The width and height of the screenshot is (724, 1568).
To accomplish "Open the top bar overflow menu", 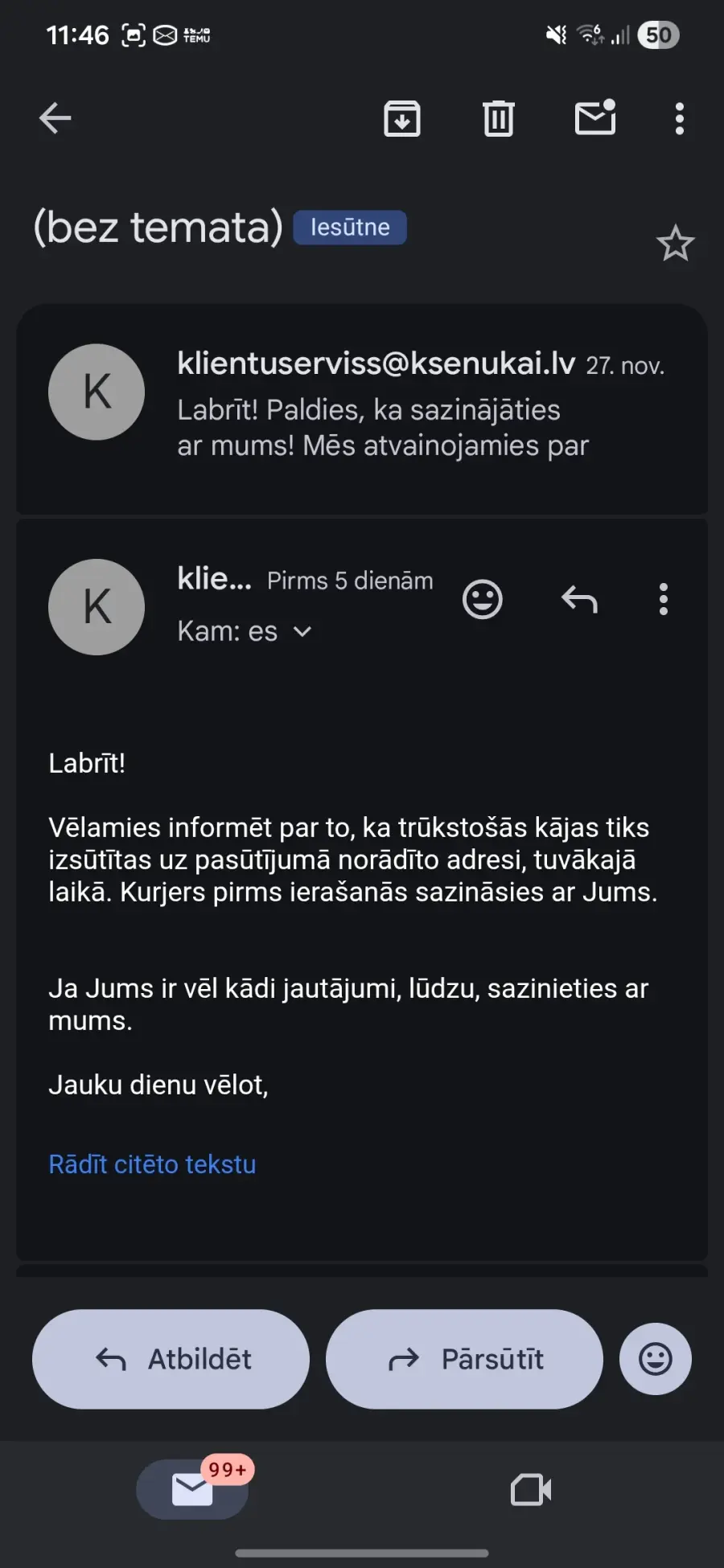I will coord(680,119).
